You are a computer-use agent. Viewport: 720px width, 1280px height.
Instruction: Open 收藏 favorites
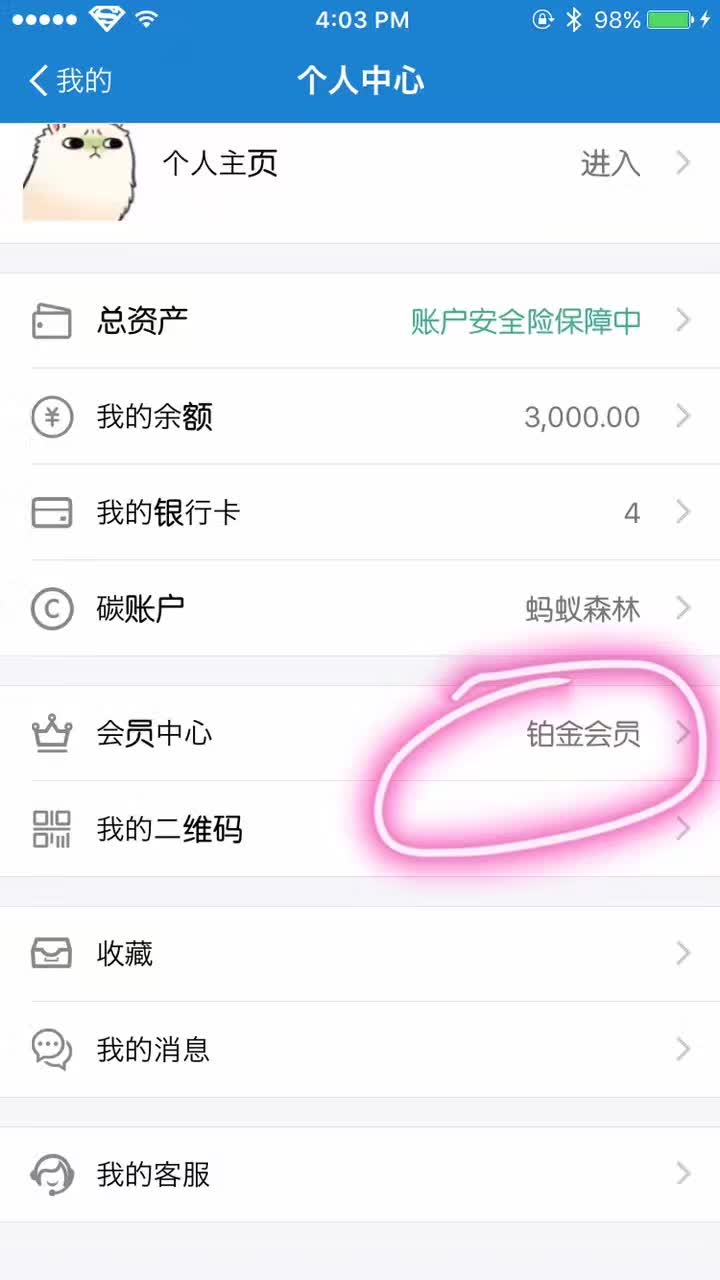(360, 954)
